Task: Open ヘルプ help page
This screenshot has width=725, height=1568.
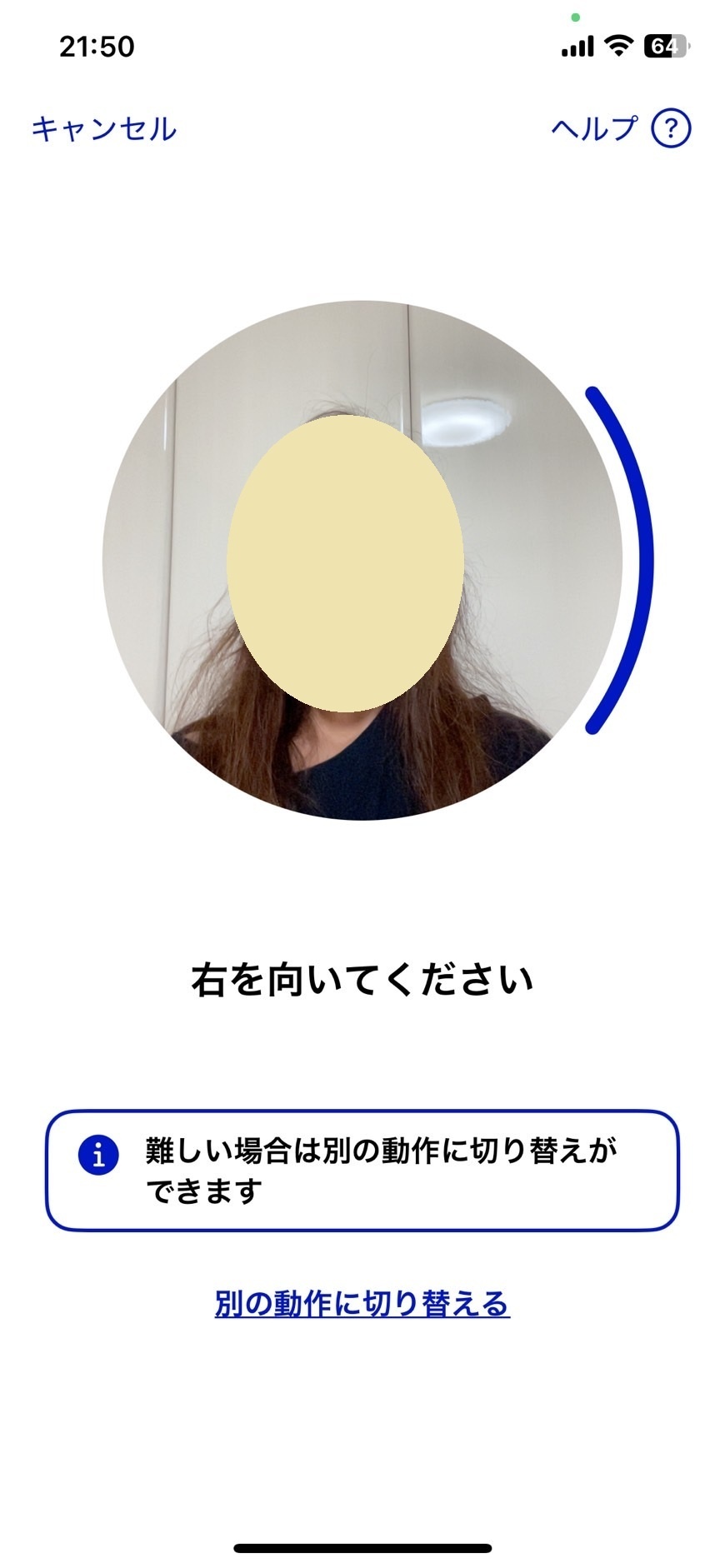Action: point(620,129)
